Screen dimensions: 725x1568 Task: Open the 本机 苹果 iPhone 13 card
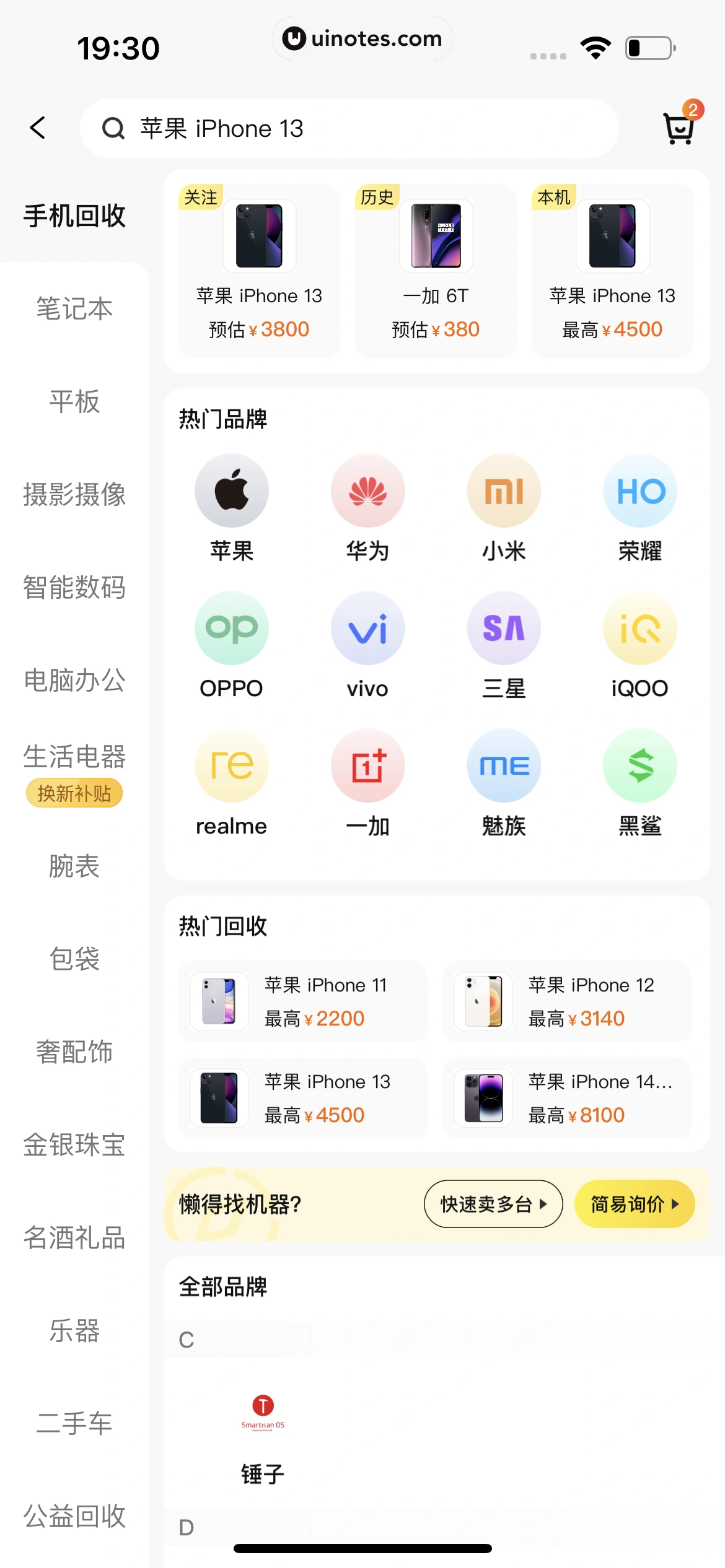(612, 271)
